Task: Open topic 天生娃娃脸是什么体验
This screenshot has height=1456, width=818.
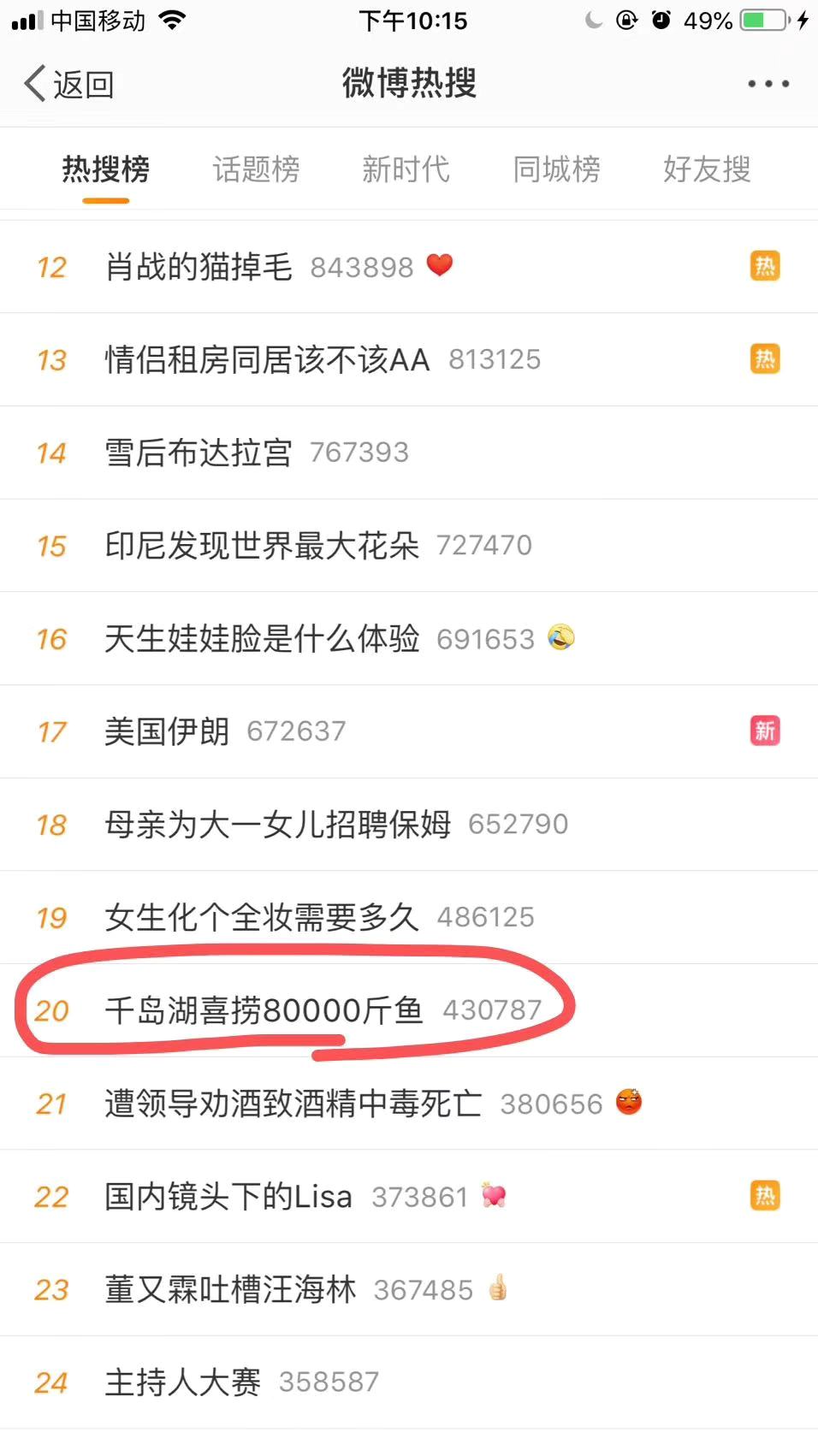Action: coord(409,638)
